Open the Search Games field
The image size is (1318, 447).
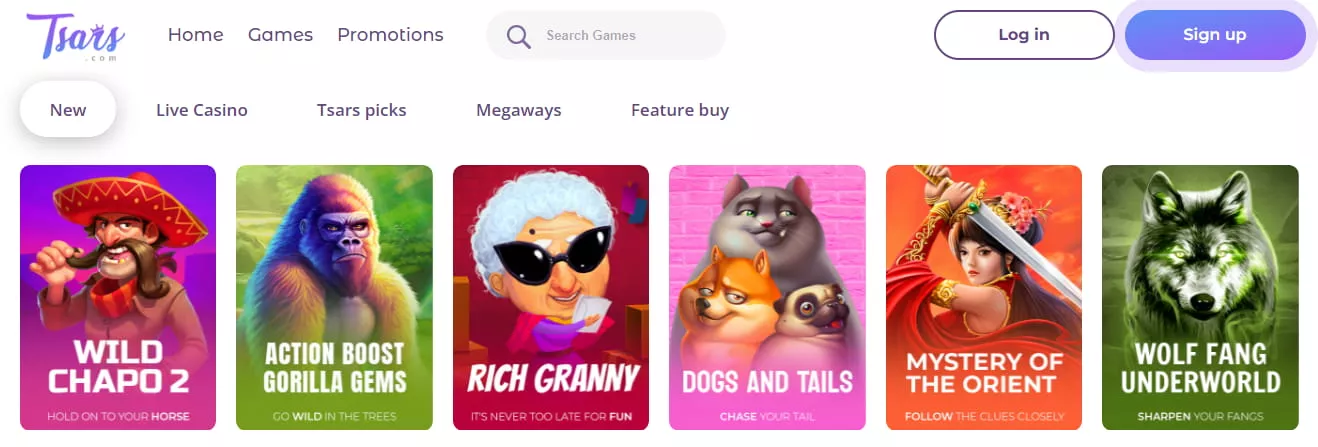pyautogui.click(x=620, y=36)
